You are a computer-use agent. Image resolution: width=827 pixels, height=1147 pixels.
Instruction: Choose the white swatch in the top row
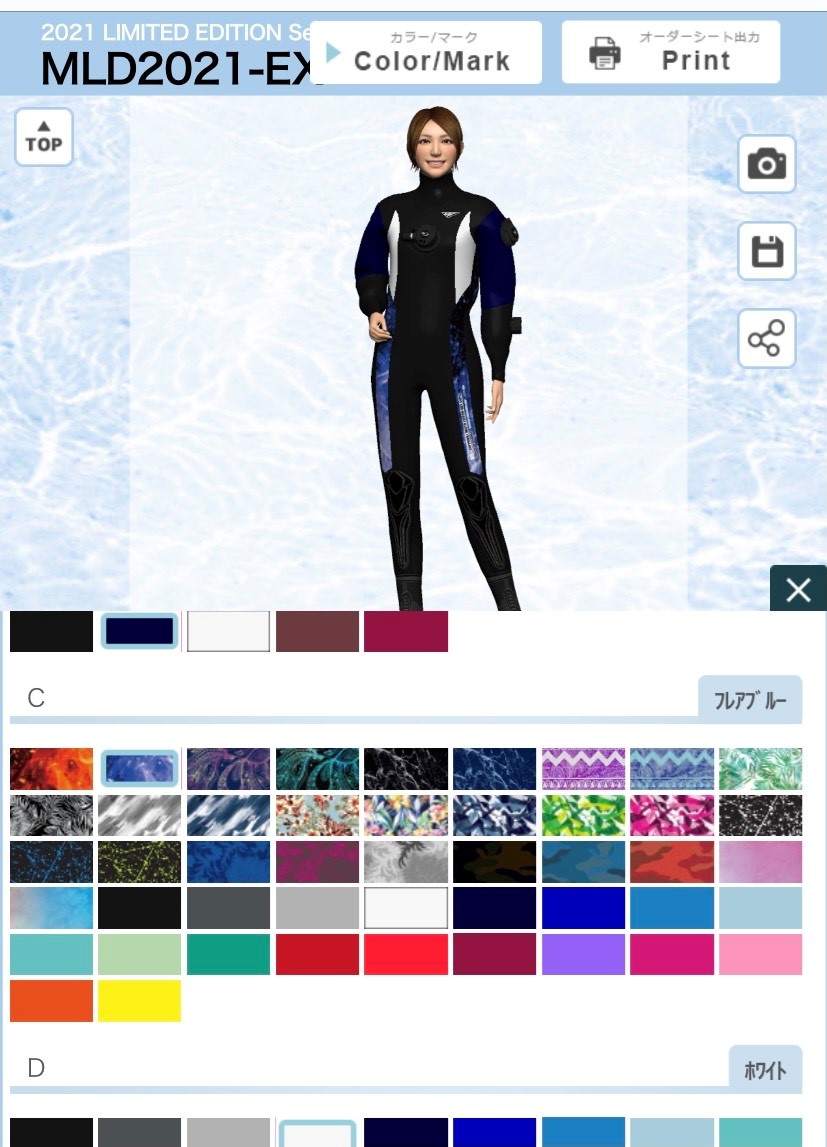(229, 632)
